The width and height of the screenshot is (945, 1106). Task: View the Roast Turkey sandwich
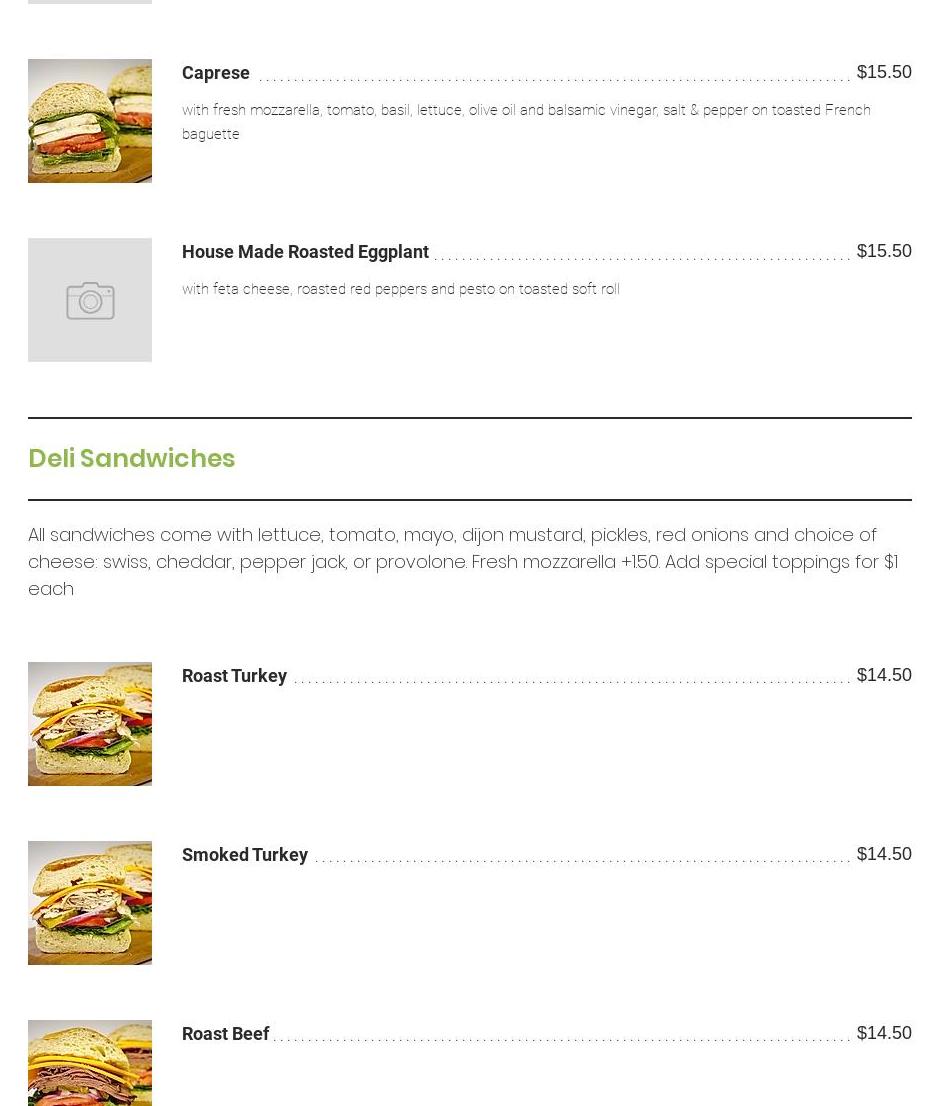(234, 676)
